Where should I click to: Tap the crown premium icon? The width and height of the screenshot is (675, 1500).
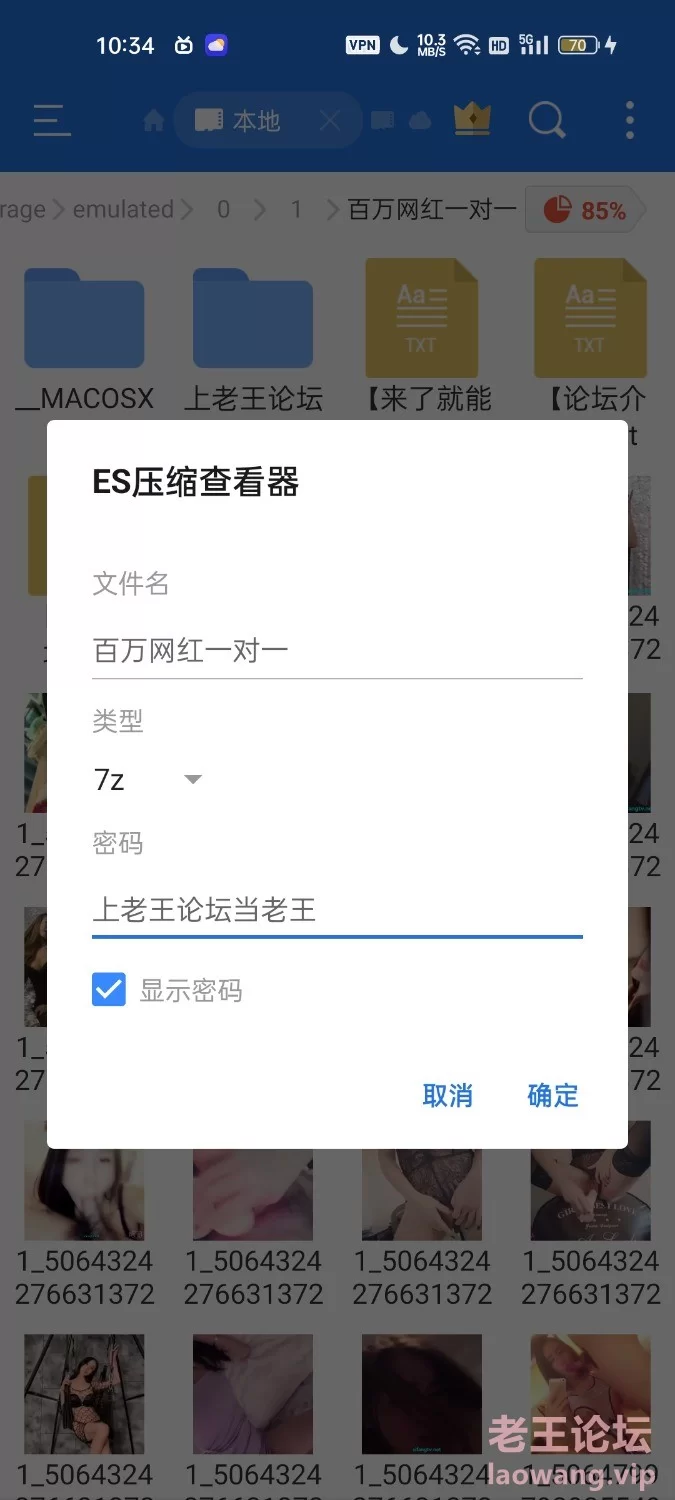point(472,121)
